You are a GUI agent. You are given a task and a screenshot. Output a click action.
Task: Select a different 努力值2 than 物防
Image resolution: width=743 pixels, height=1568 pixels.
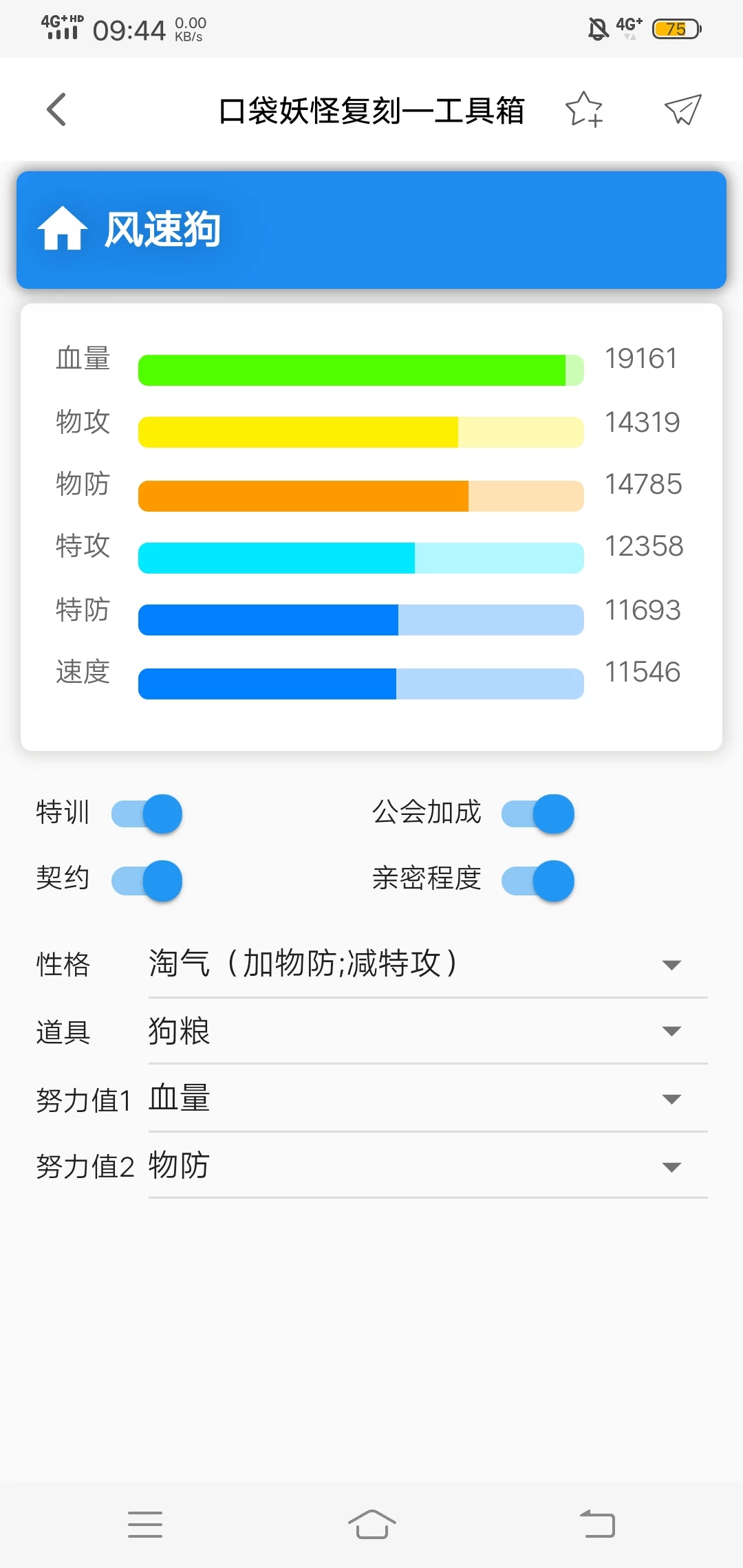click(427, 1166)
